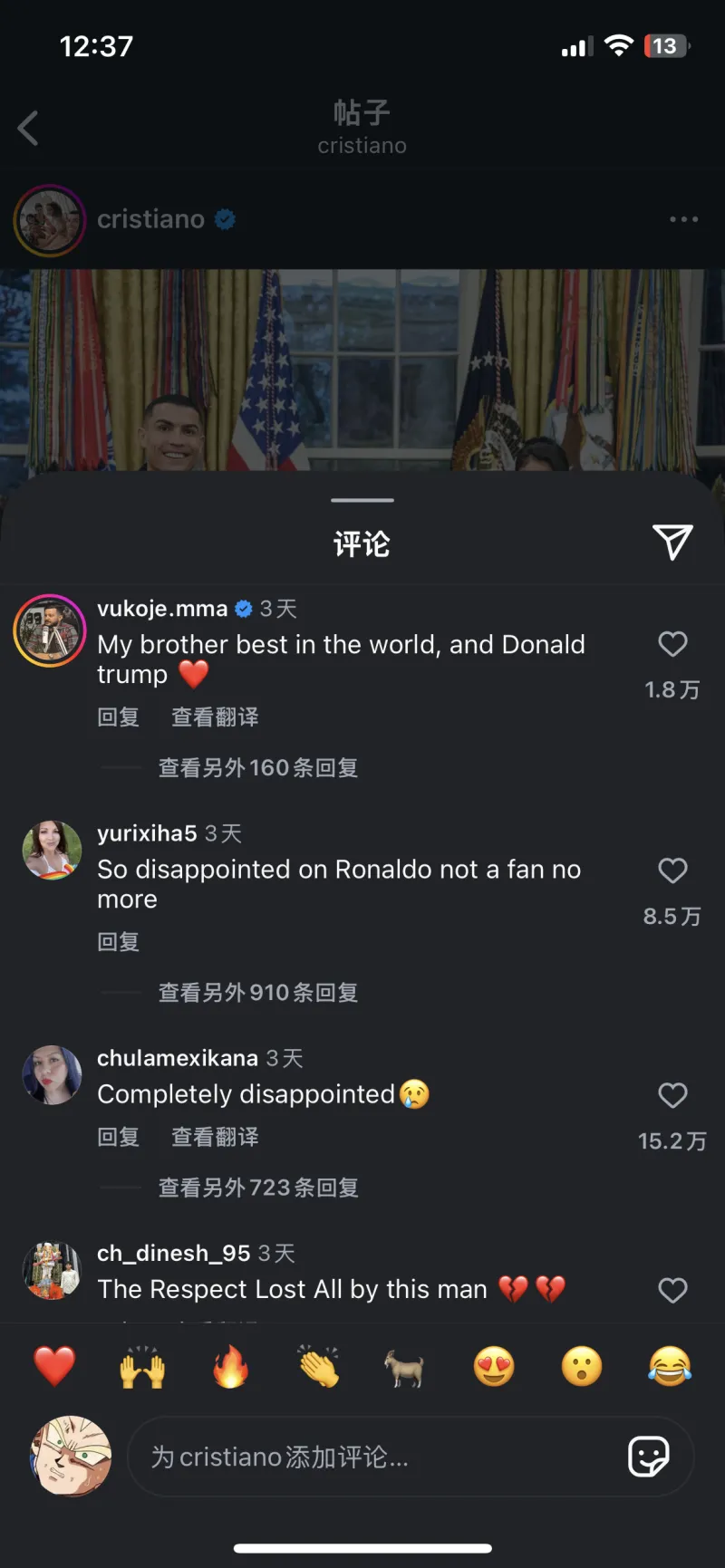Expand 160 more replies under vukoje.mma

click(x=258, y=768)
